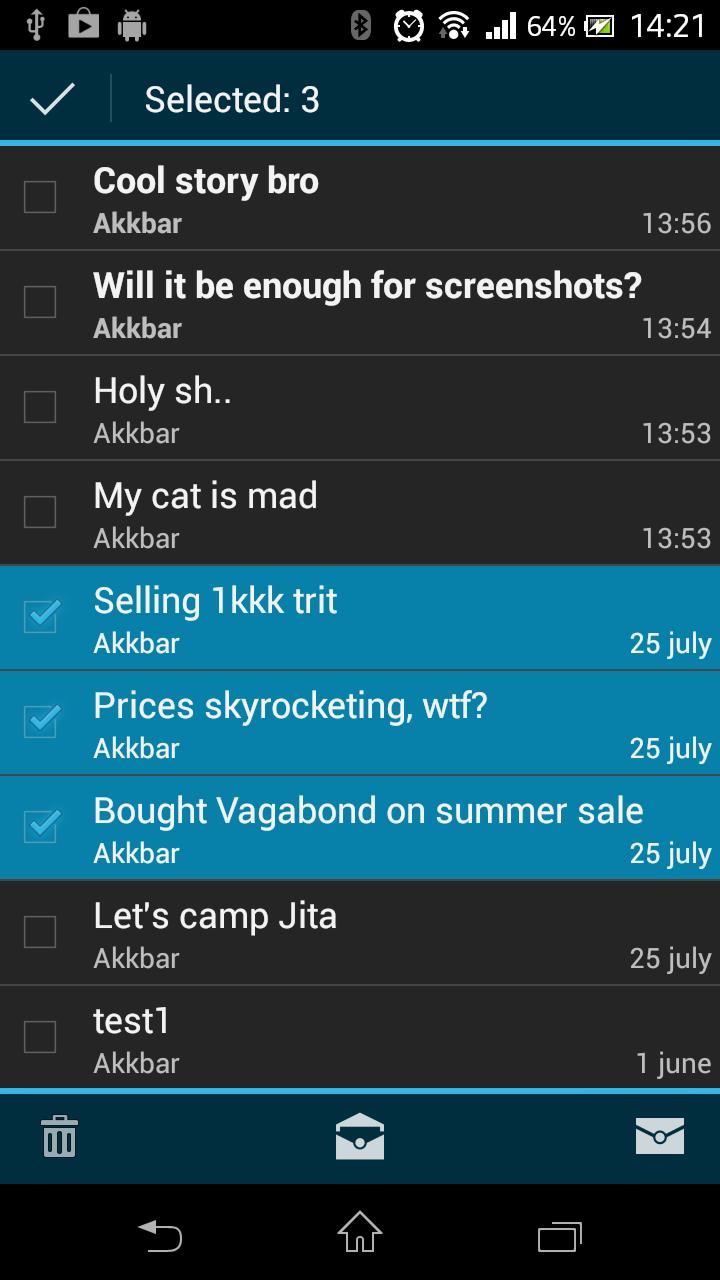Select the Let's camp Jita checkbox
The height and width of the screenshot is (1280, 720).
[40, 932]
